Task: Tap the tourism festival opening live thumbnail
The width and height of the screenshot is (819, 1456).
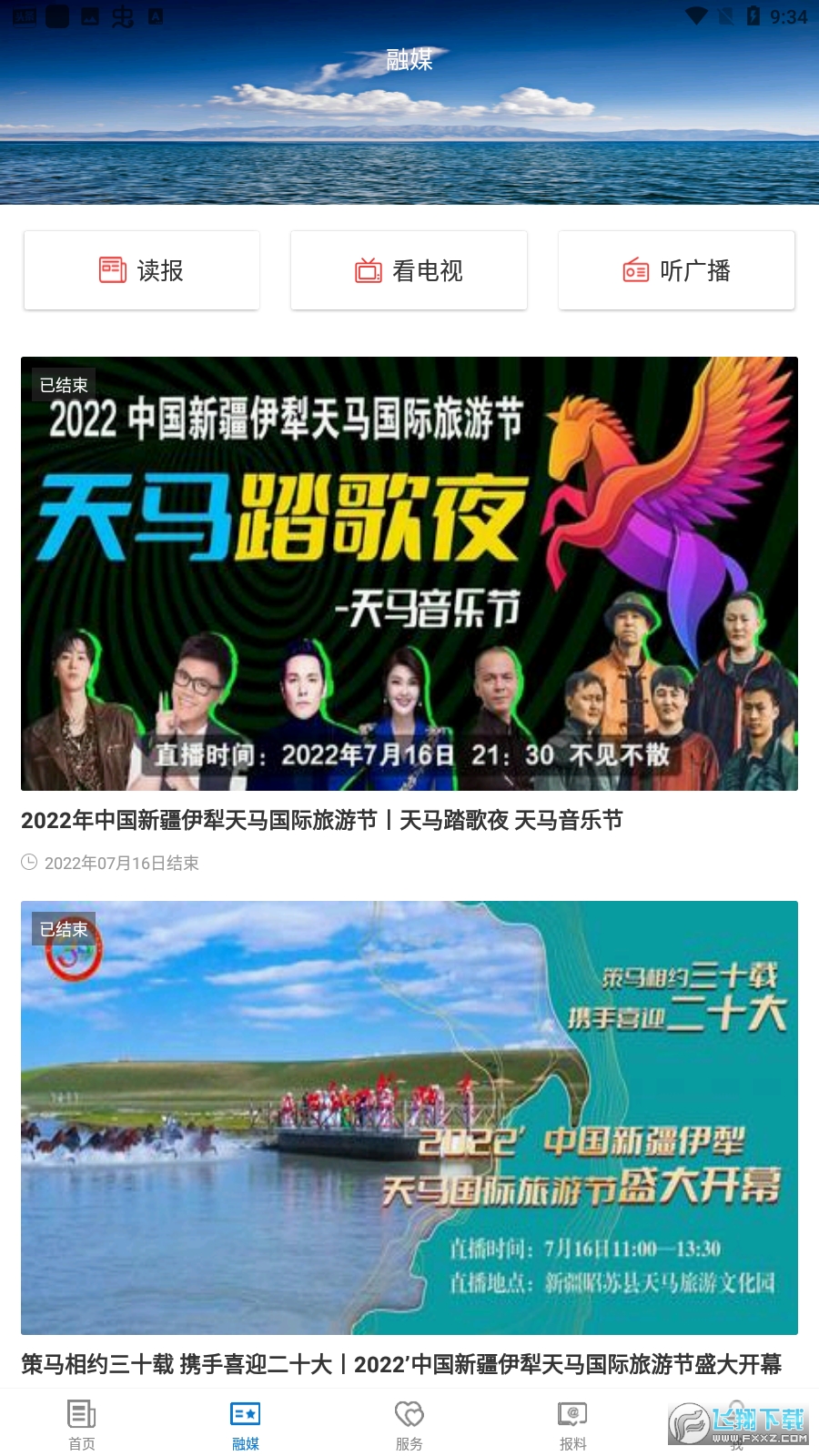Action: [x=409, y=1117]
